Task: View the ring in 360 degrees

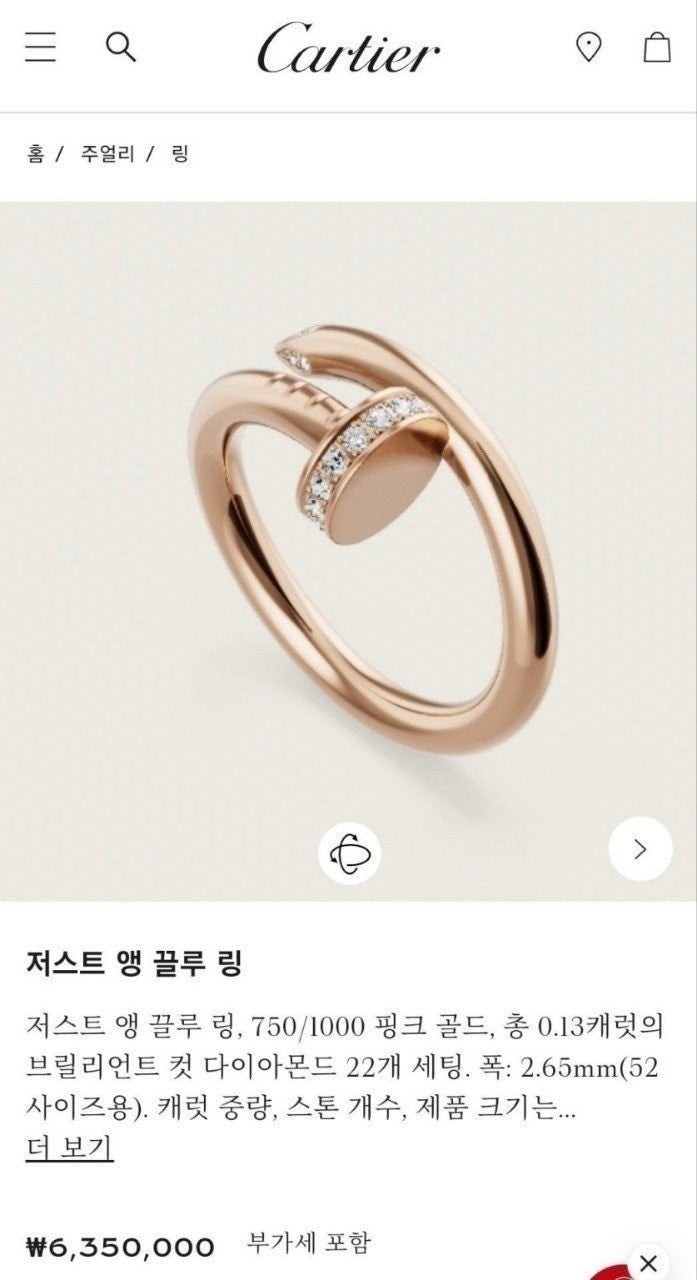Action: point(349,853)
